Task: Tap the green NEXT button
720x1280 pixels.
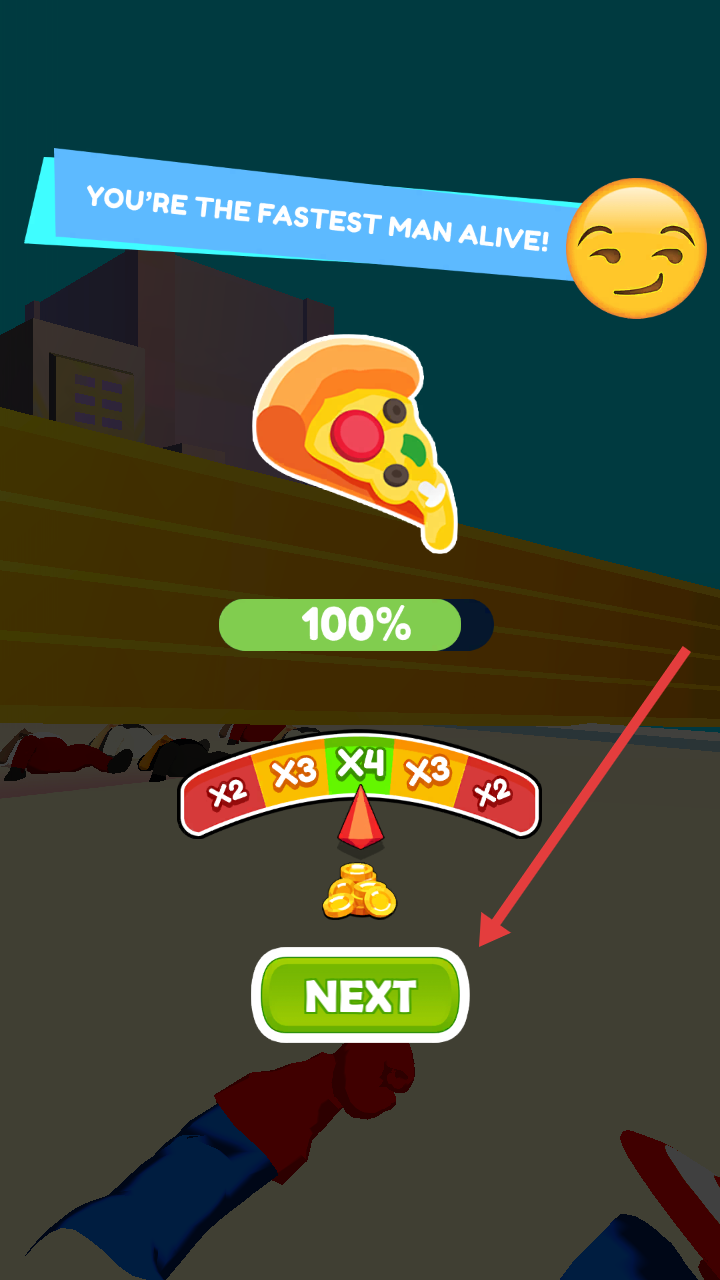Action: (360, 995)
